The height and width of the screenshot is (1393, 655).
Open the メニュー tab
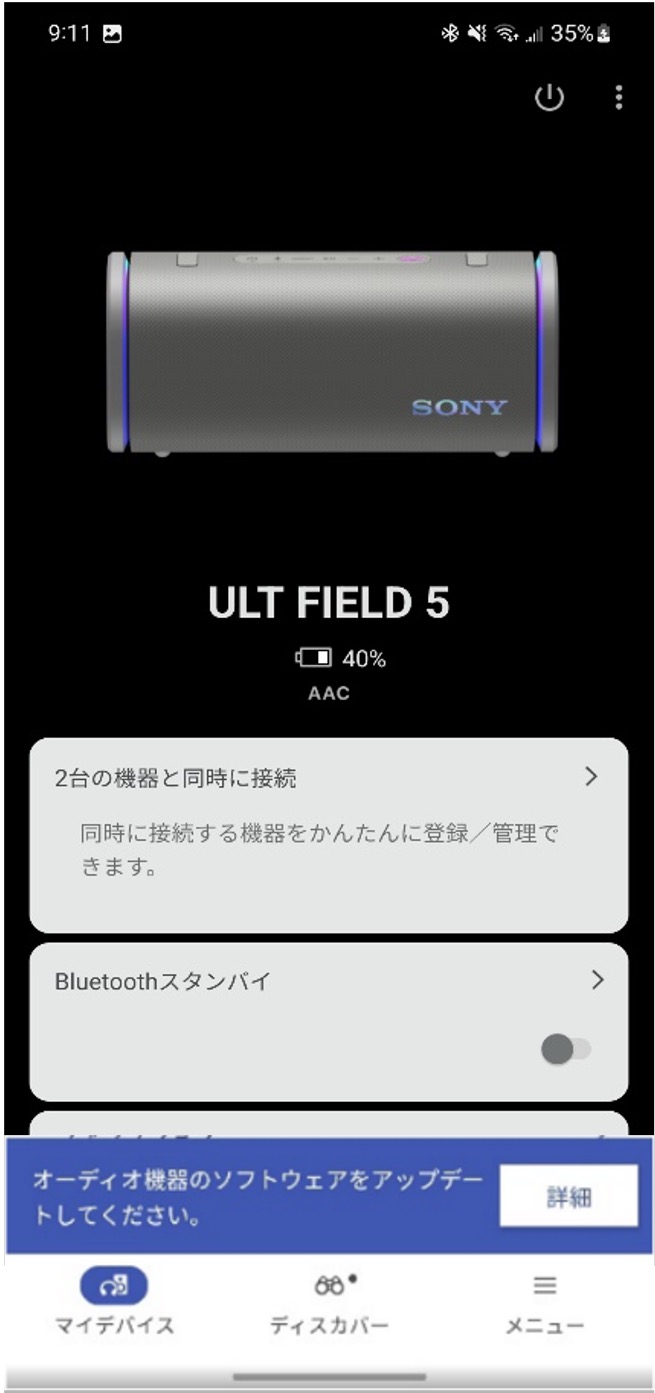coord(544,1303)
